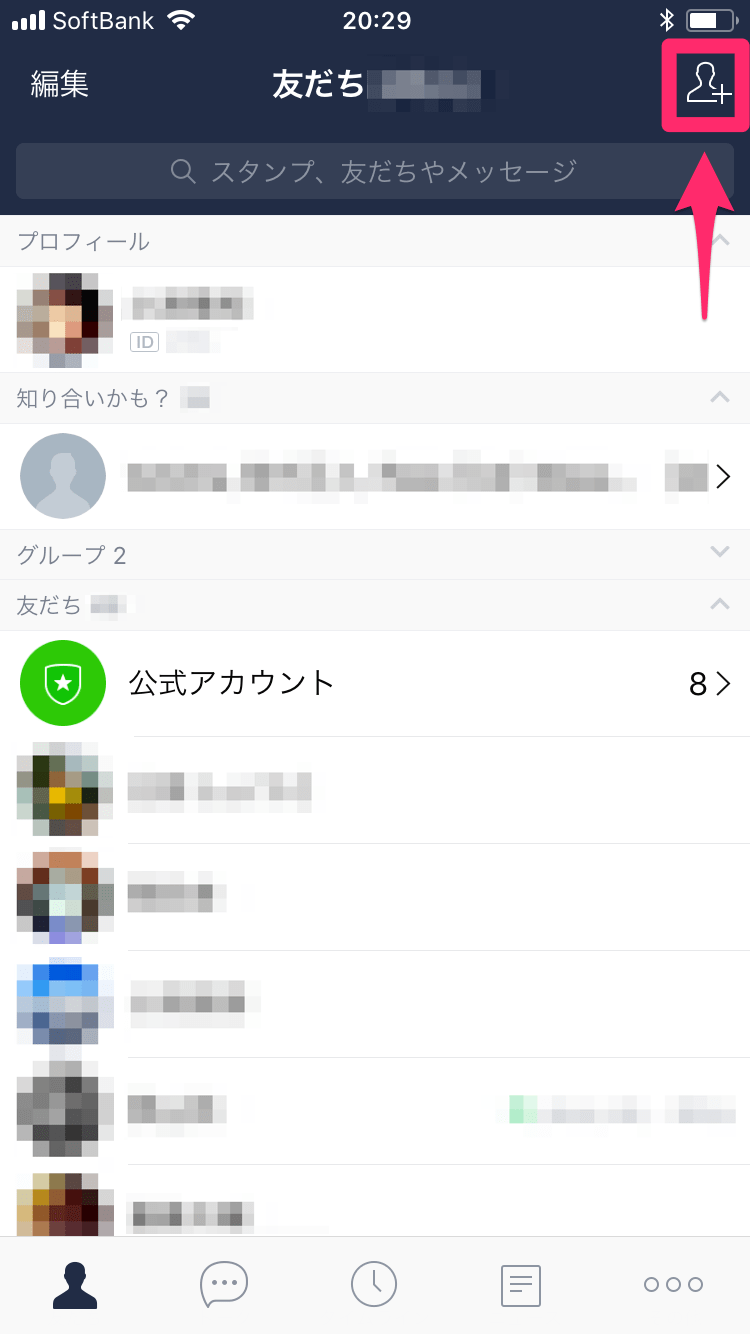Tap the magnifier icon in the search bar

pos(183,172)
